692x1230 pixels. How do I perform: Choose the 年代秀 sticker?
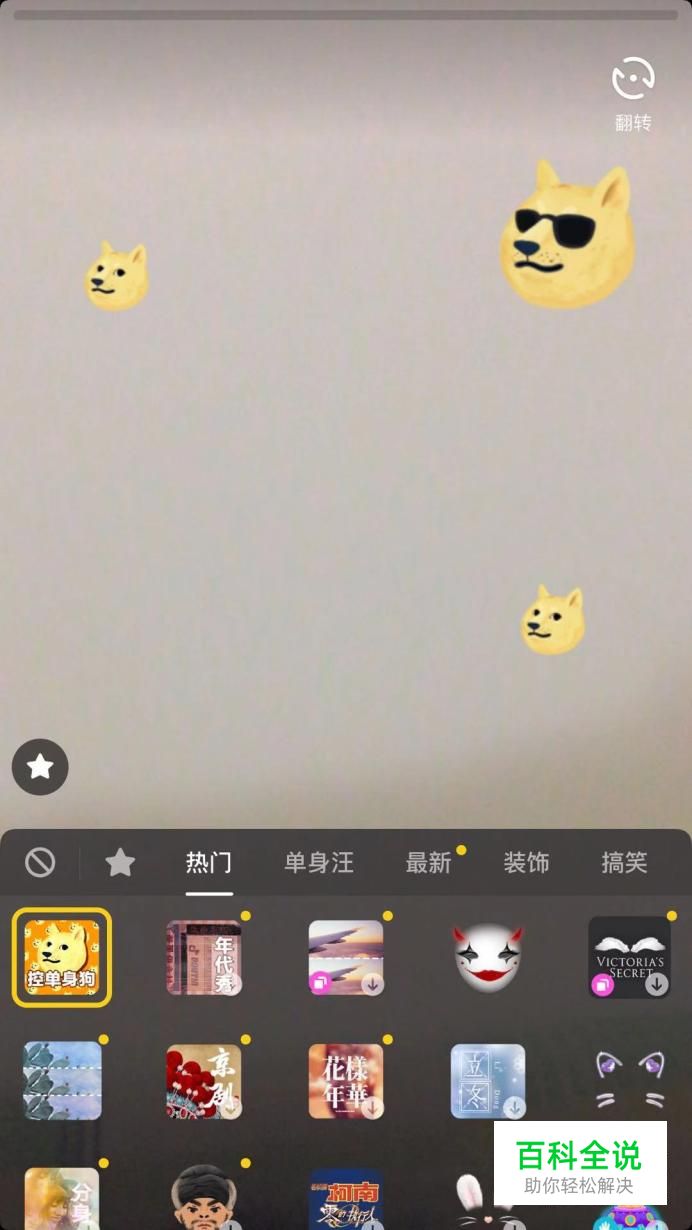click(204, 957)
